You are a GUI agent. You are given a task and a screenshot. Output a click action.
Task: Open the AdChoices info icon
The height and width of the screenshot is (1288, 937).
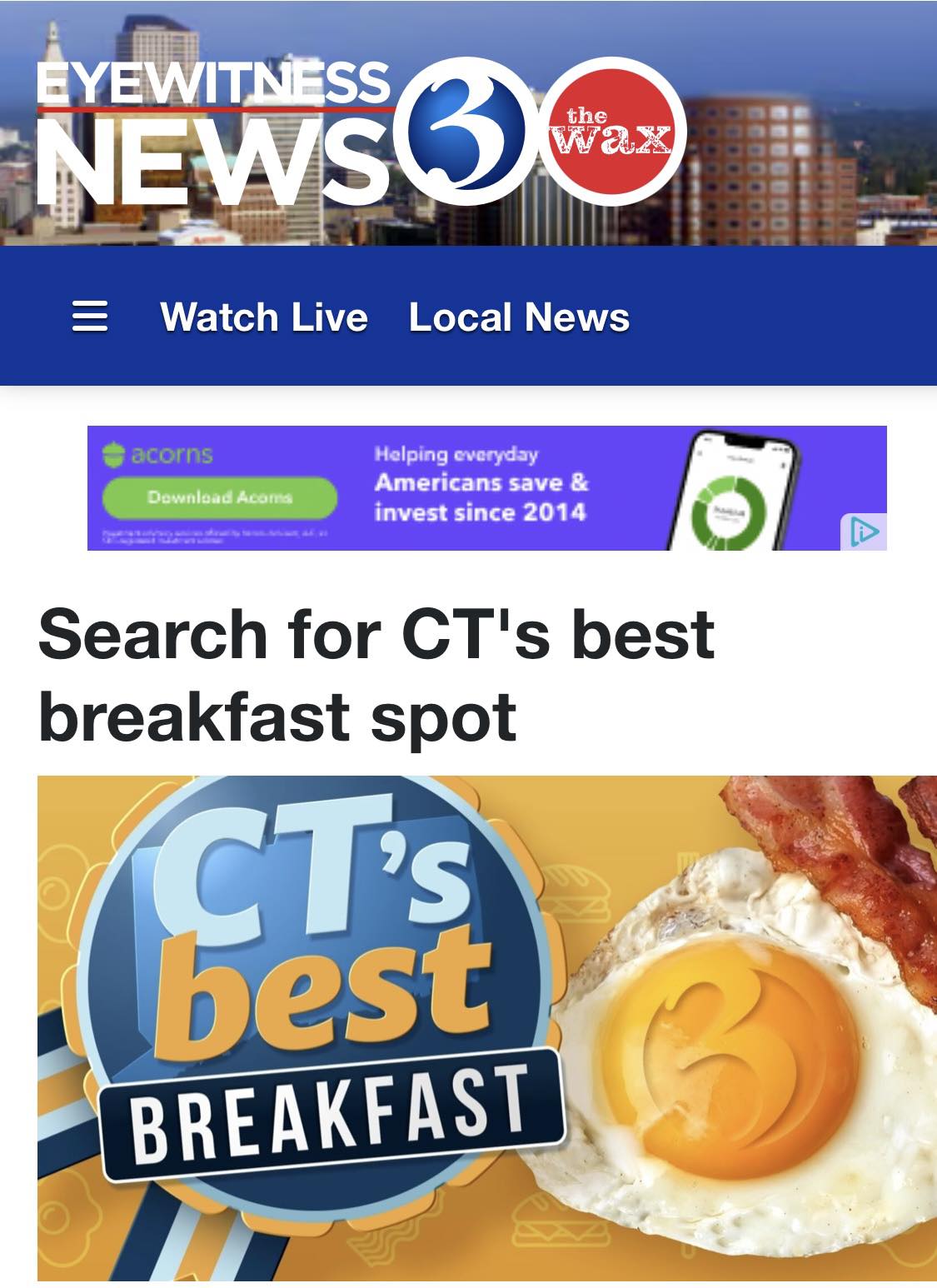(x=865, y=532)
